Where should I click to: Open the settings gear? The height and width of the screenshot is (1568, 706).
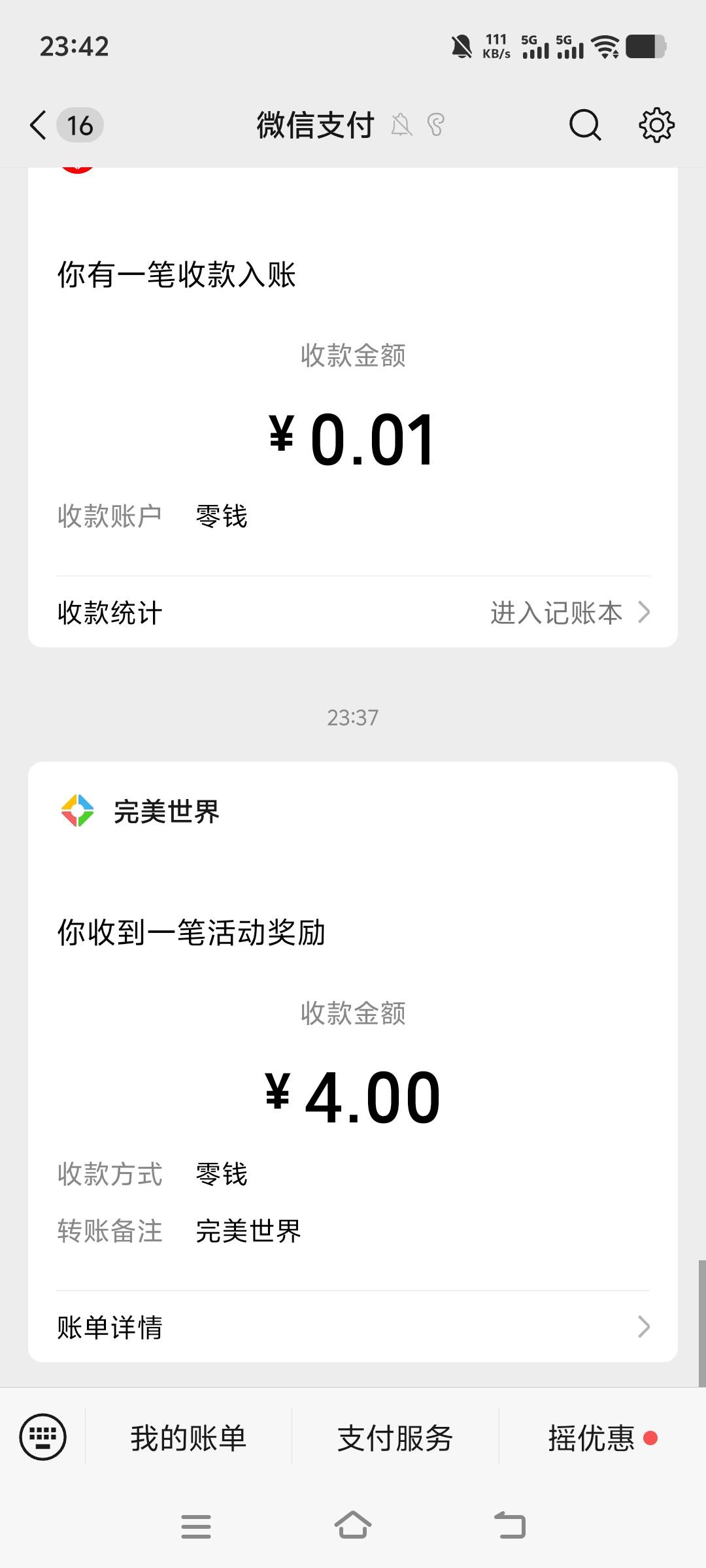656,125
